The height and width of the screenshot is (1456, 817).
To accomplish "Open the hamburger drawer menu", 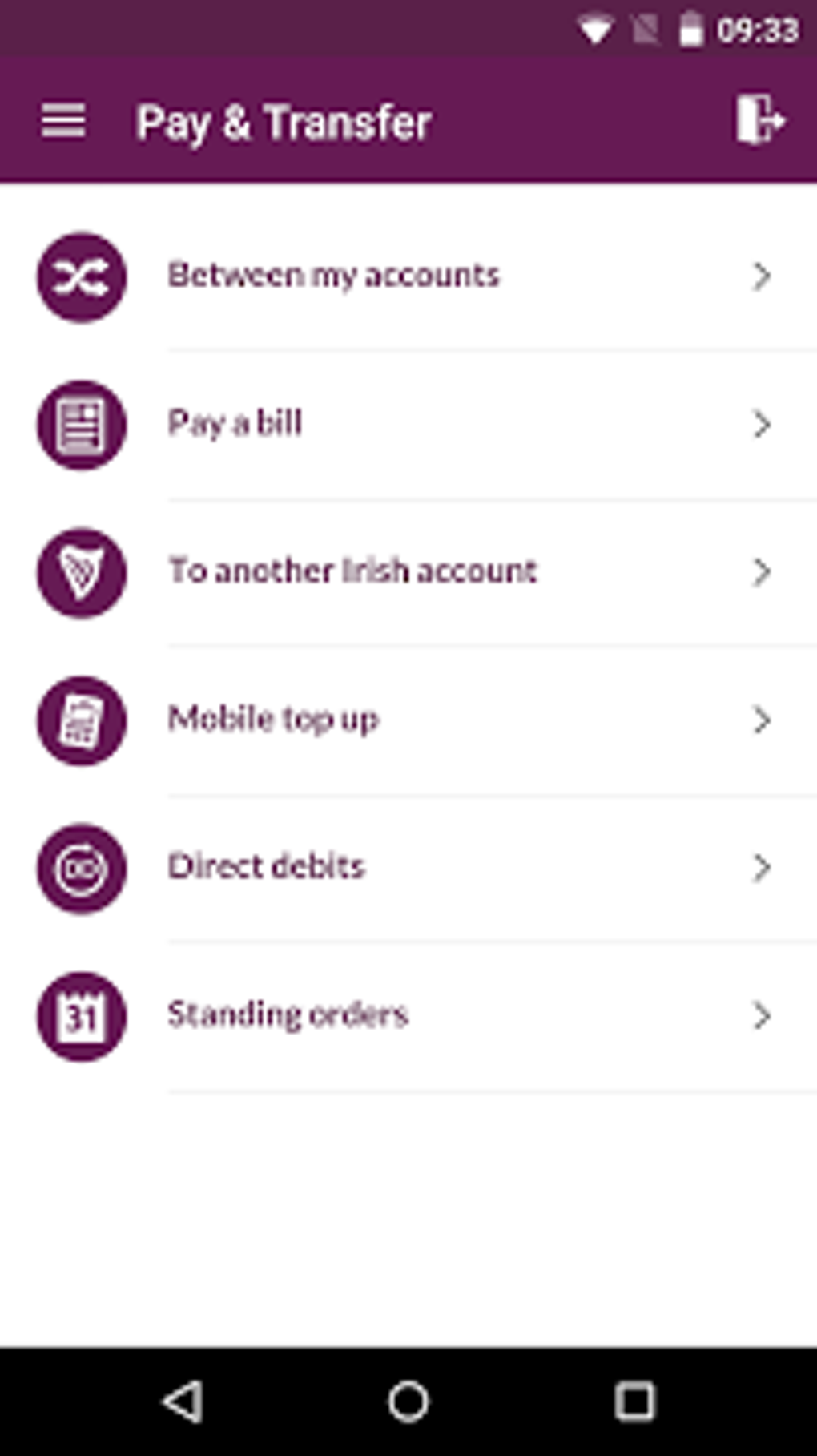I will (x=63, y=121).
